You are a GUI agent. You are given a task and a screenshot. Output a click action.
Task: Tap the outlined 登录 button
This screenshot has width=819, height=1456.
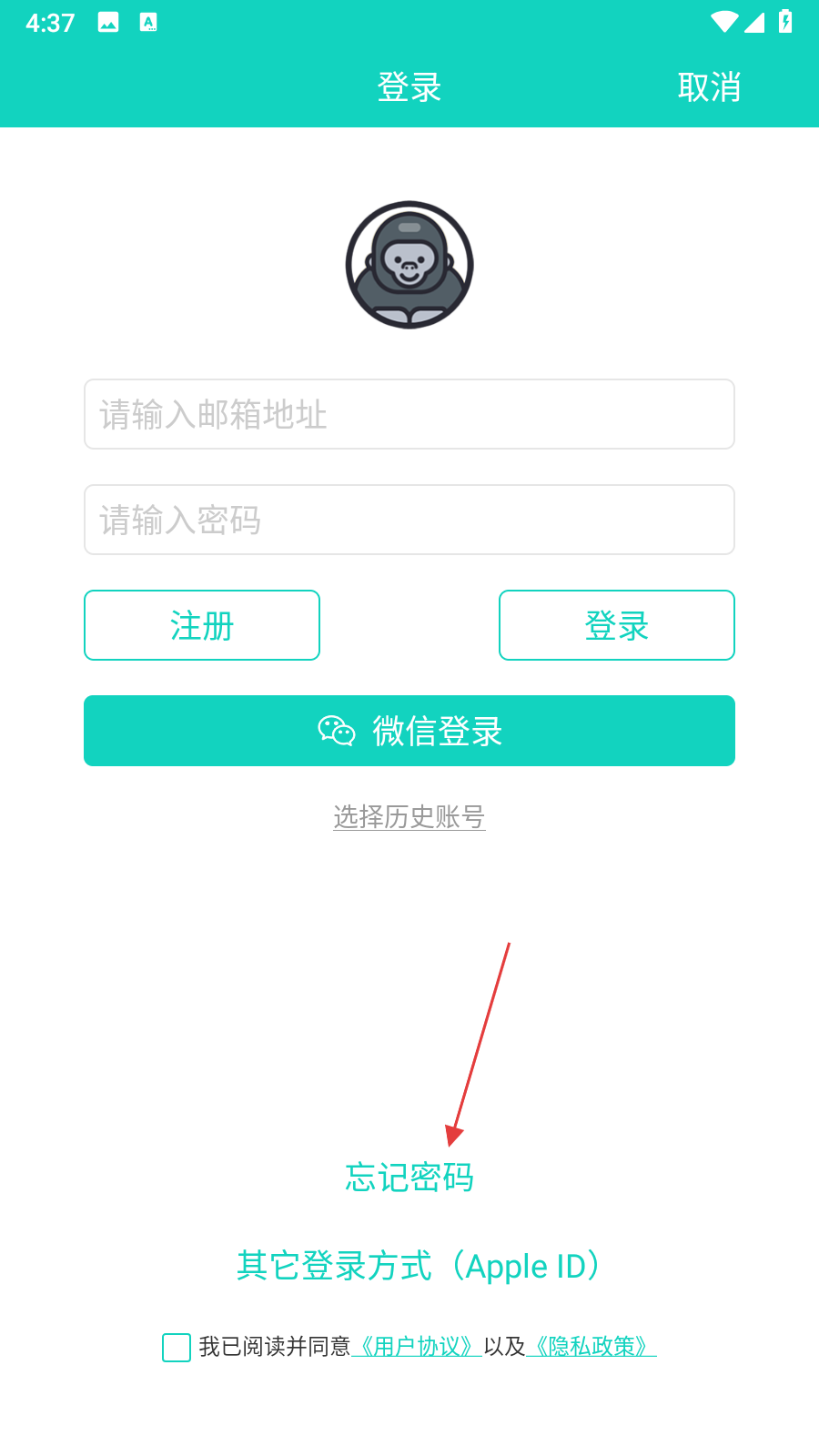(617, 625)
